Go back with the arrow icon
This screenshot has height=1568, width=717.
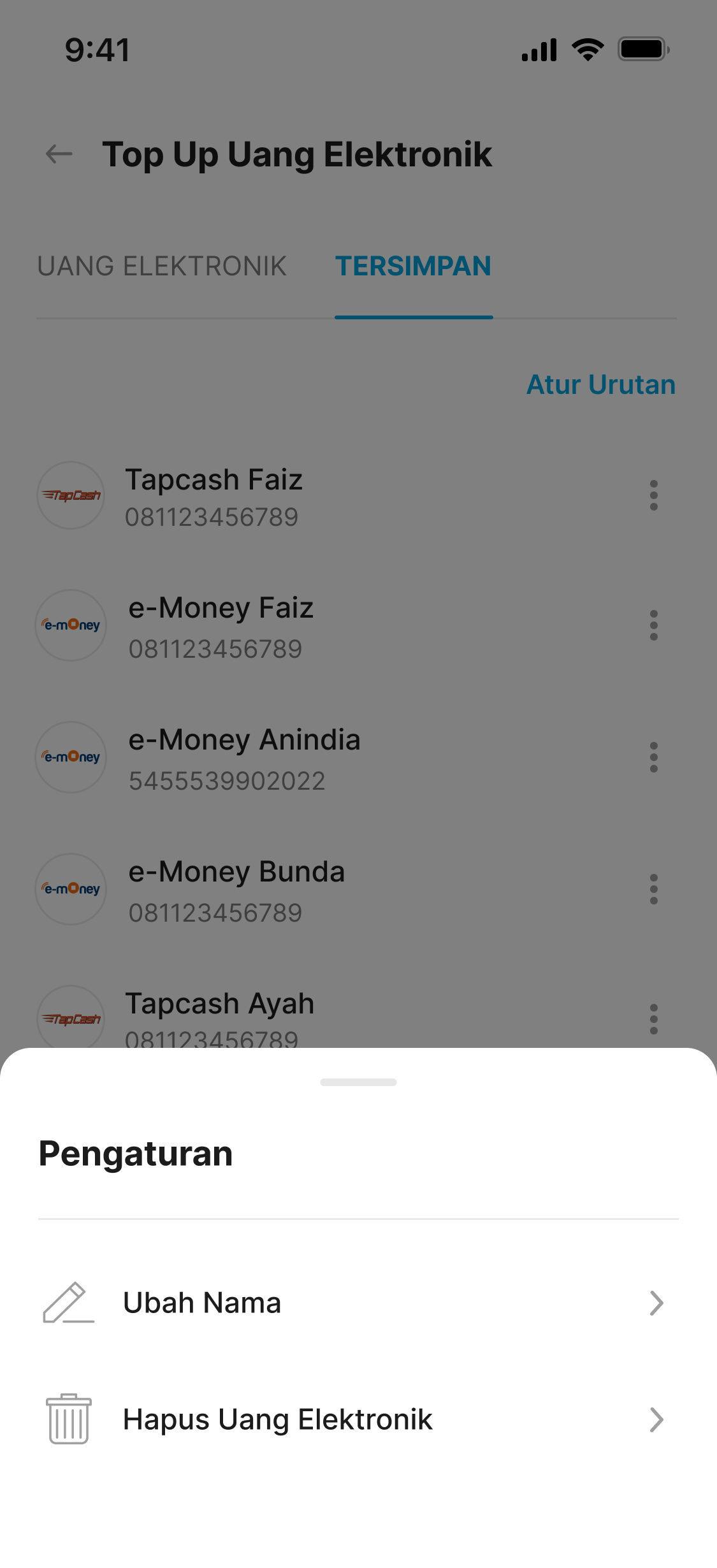(59, 154)
